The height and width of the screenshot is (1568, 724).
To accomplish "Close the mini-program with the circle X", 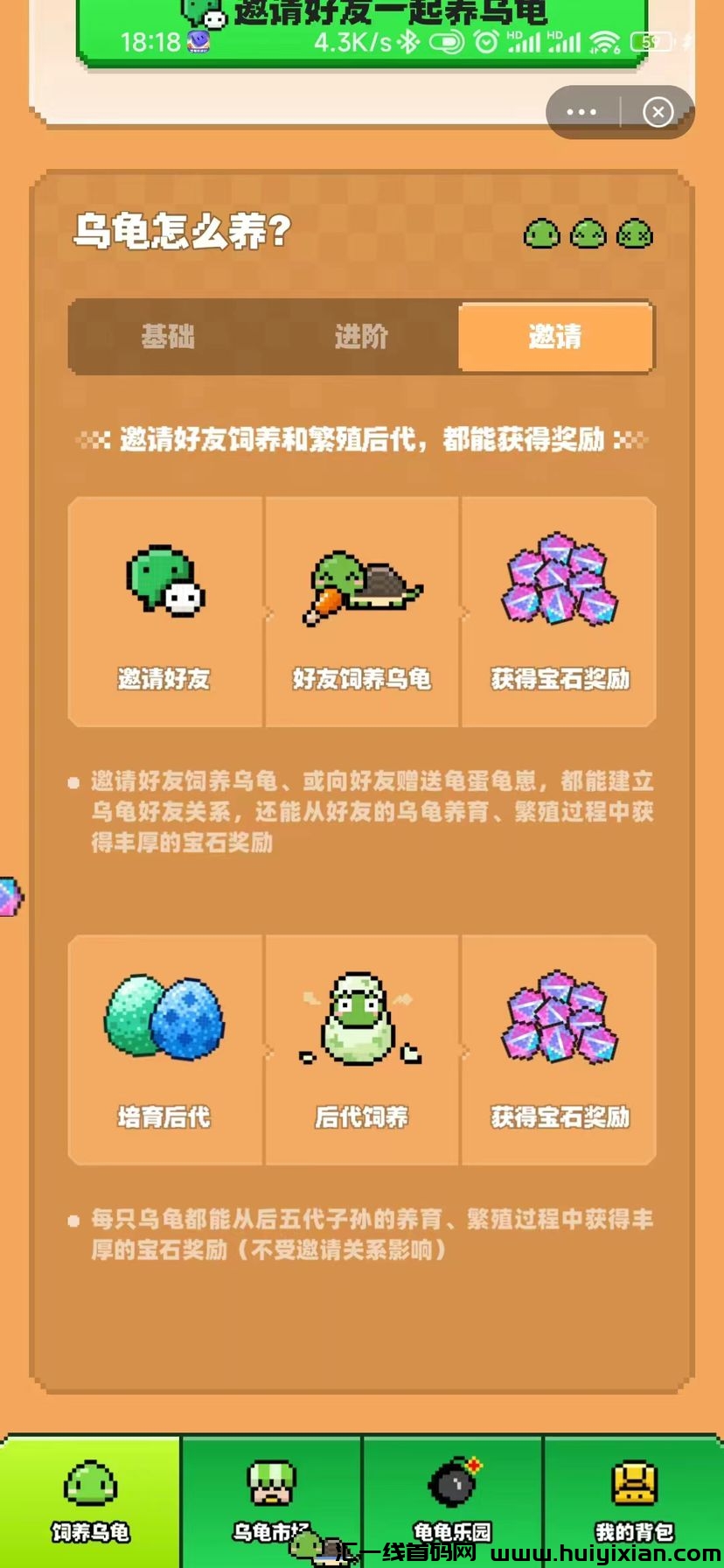I will (657, 112).
